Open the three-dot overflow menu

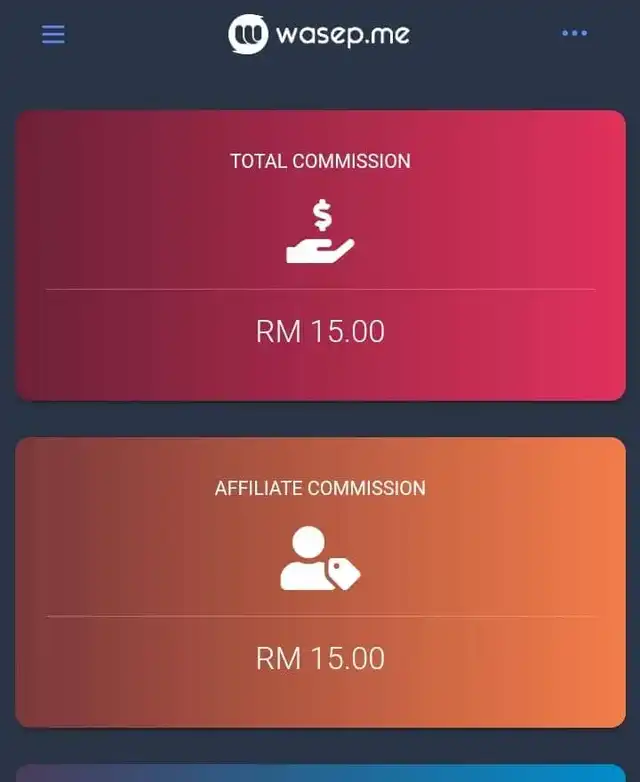(574, 34)
